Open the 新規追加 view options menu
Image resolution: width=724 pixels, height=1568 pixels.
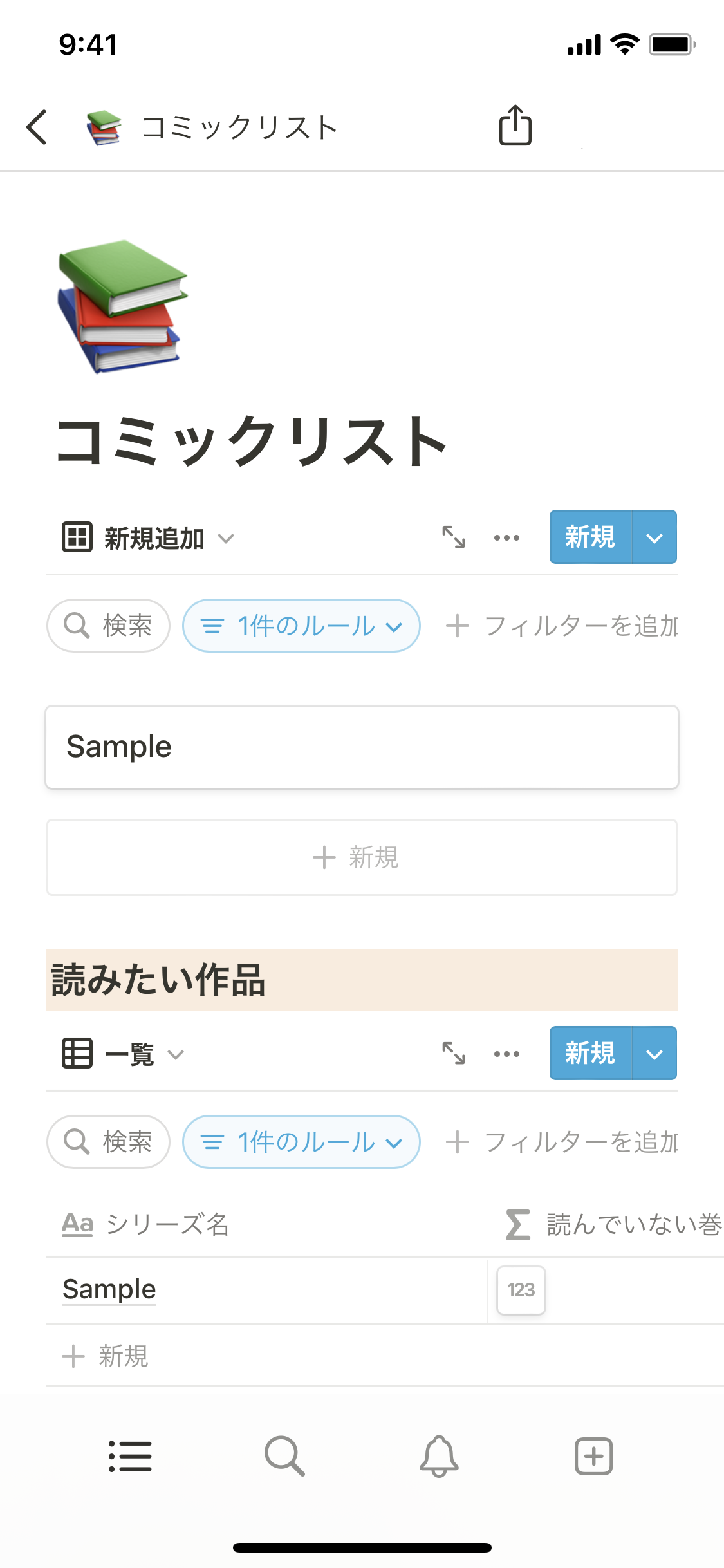[x=506, y=537]
